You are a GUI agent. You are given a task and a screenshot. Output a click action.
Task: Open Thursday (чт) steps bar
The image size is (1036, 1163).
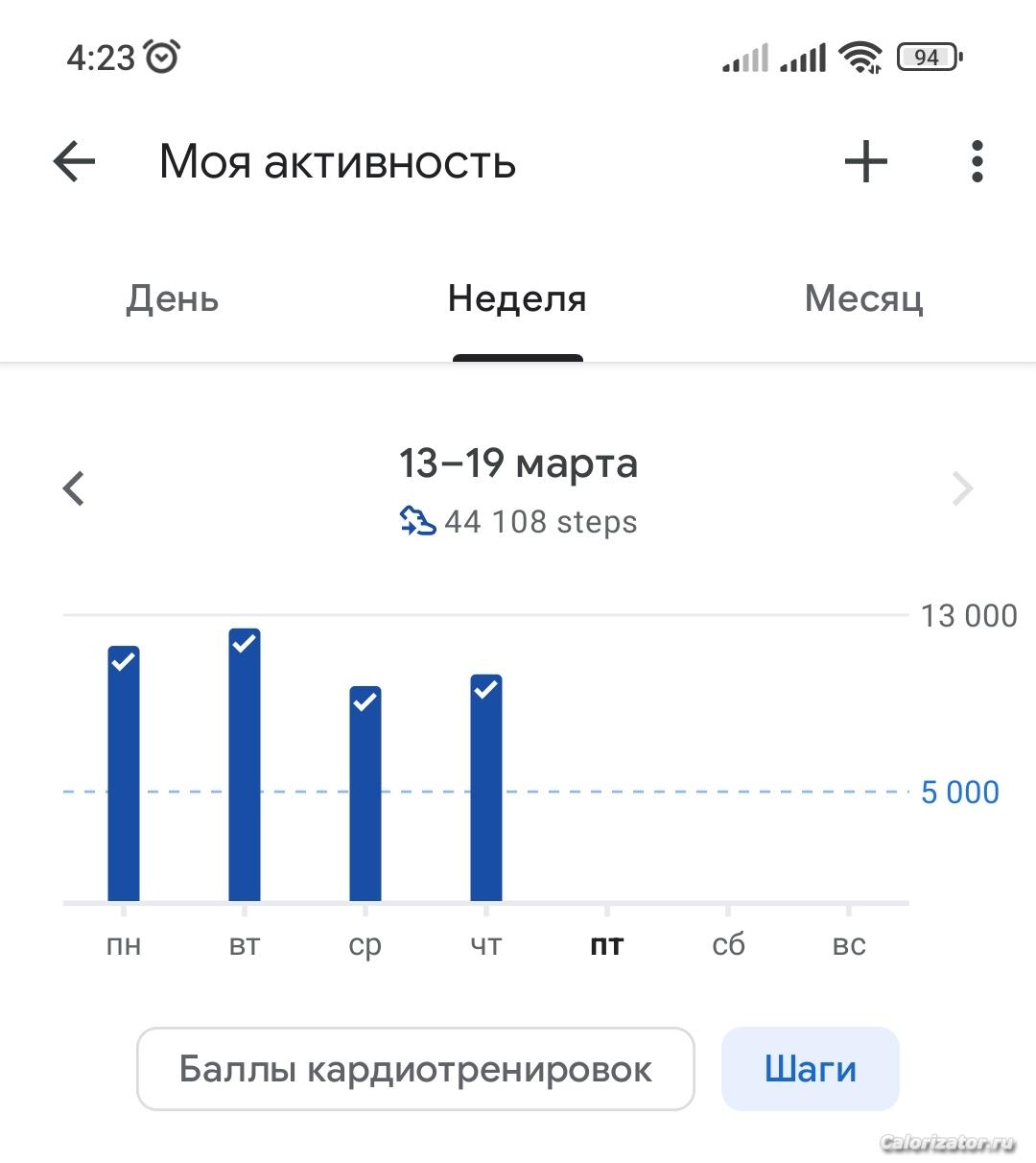click(486, 789)
